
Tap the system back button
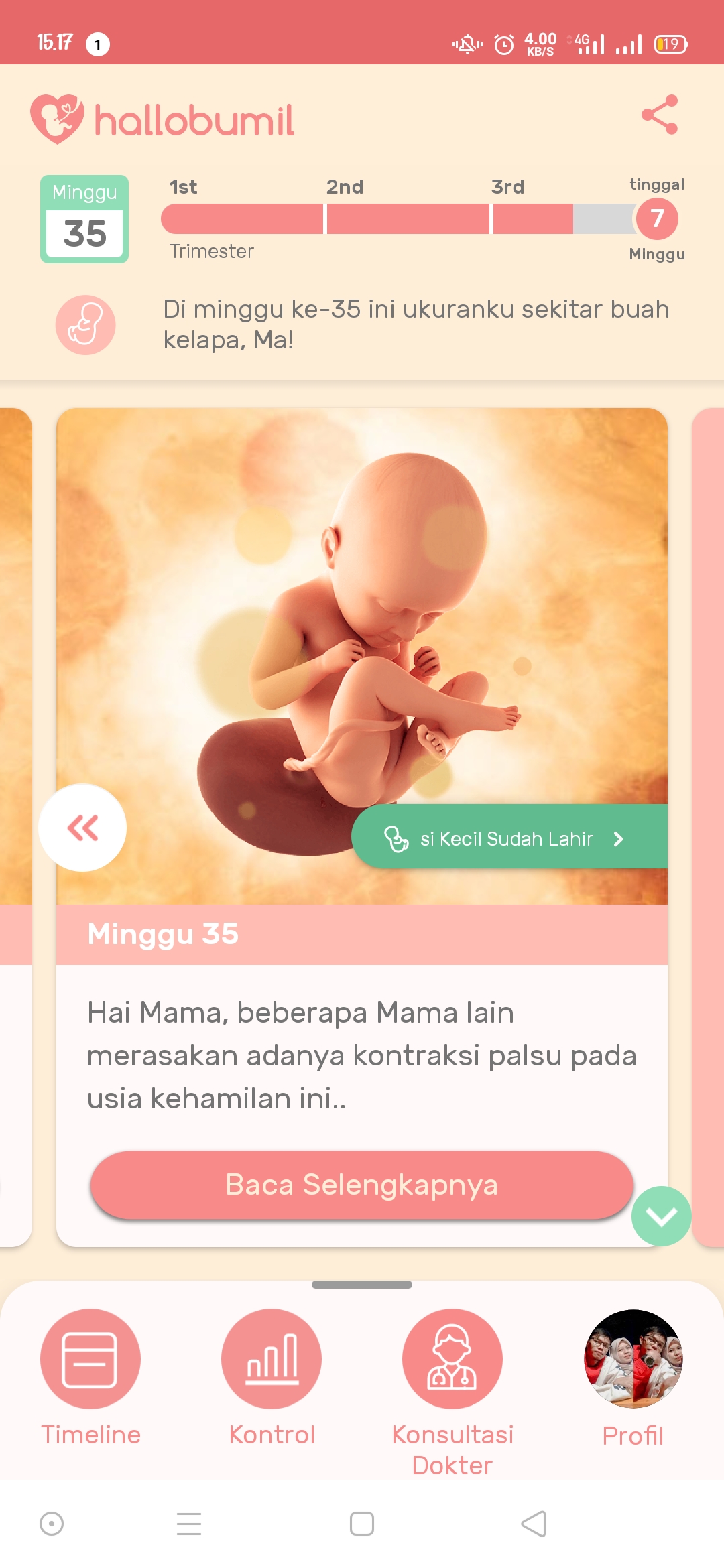point(534,1524)
